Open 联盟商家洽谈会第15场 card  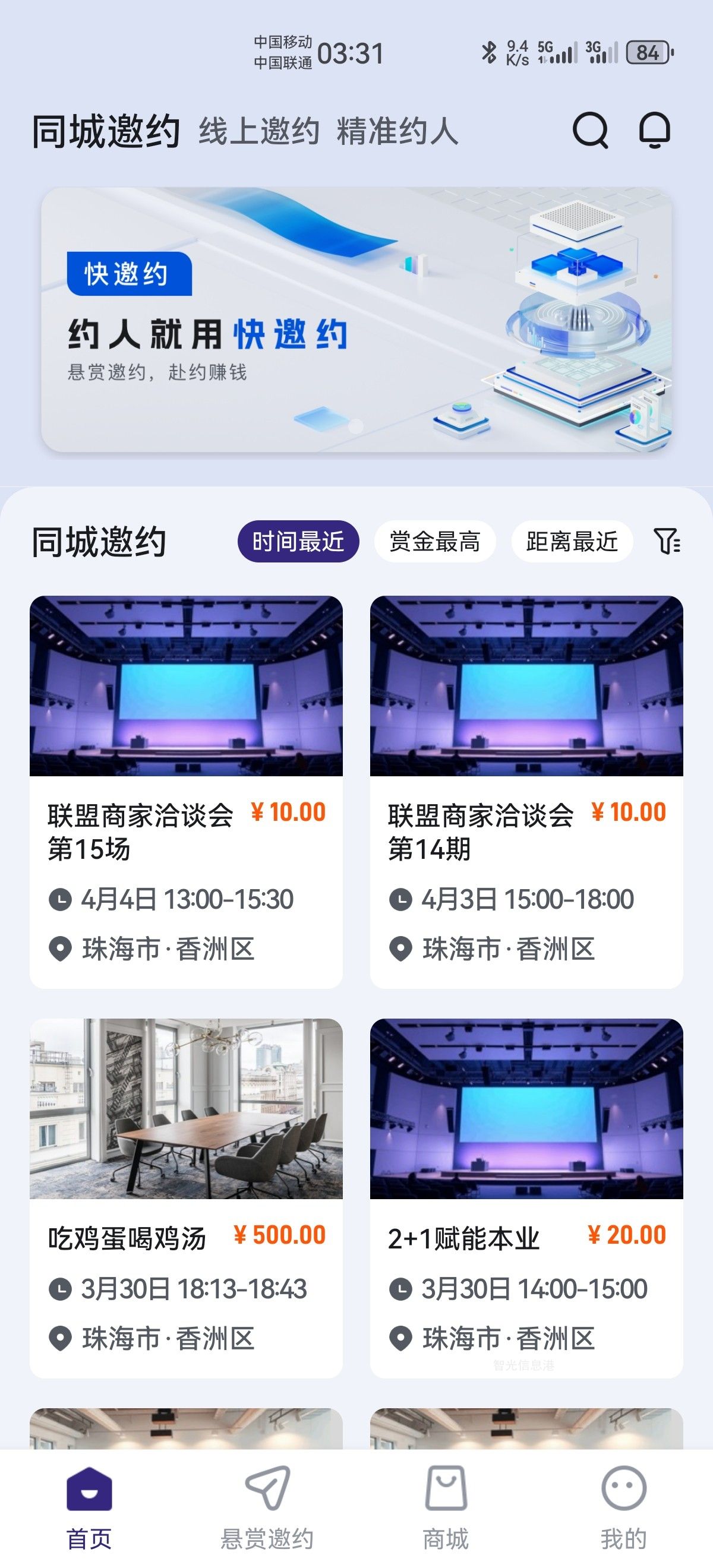[x=186, y=791]
